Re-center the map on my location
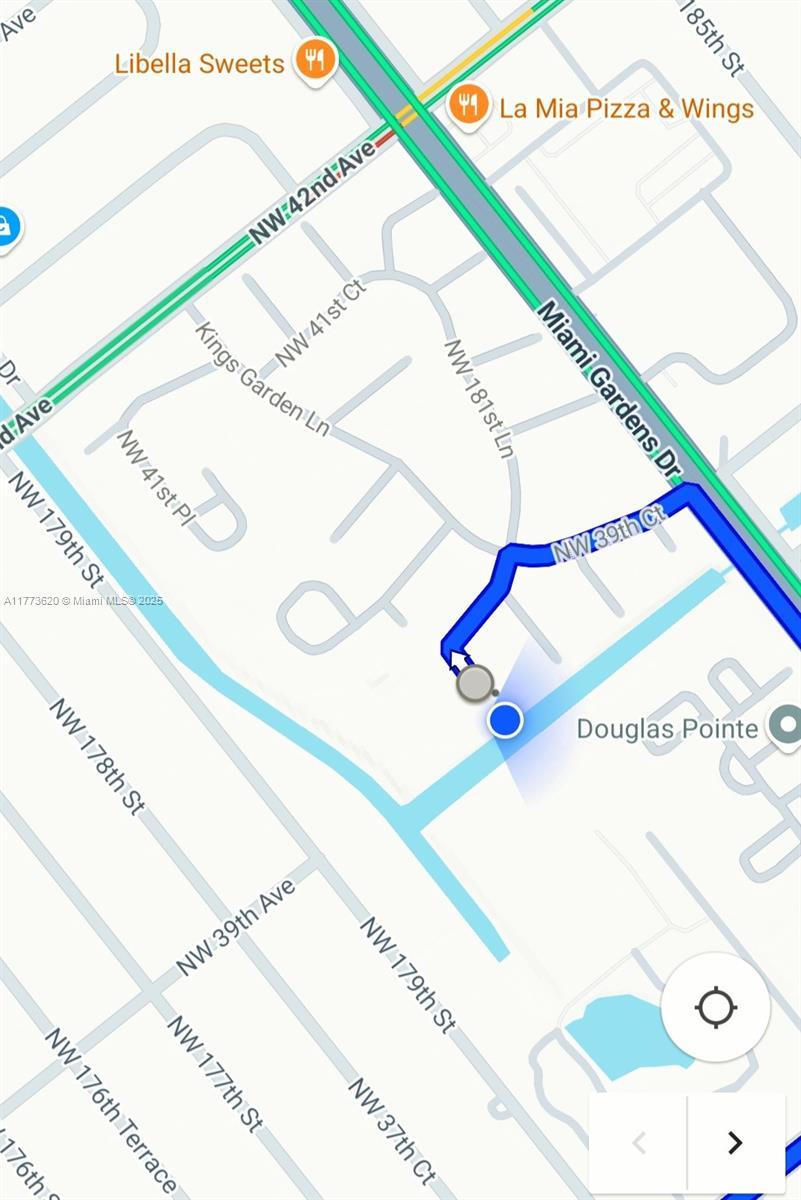The image size is (801, 1200). click(x=715, y=1007)
